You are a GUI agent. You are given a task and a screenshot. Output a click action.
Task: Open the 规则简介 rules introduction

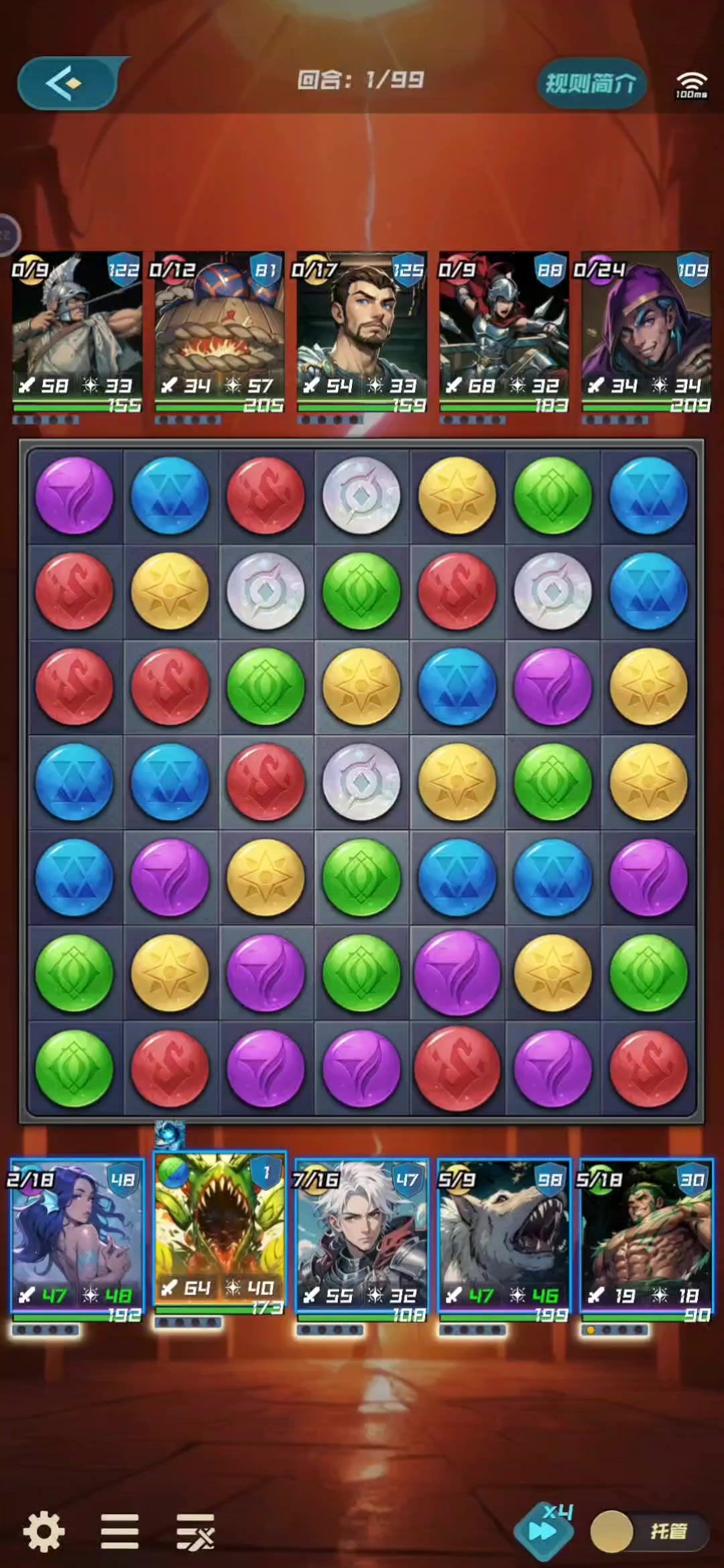click(591, 84)
